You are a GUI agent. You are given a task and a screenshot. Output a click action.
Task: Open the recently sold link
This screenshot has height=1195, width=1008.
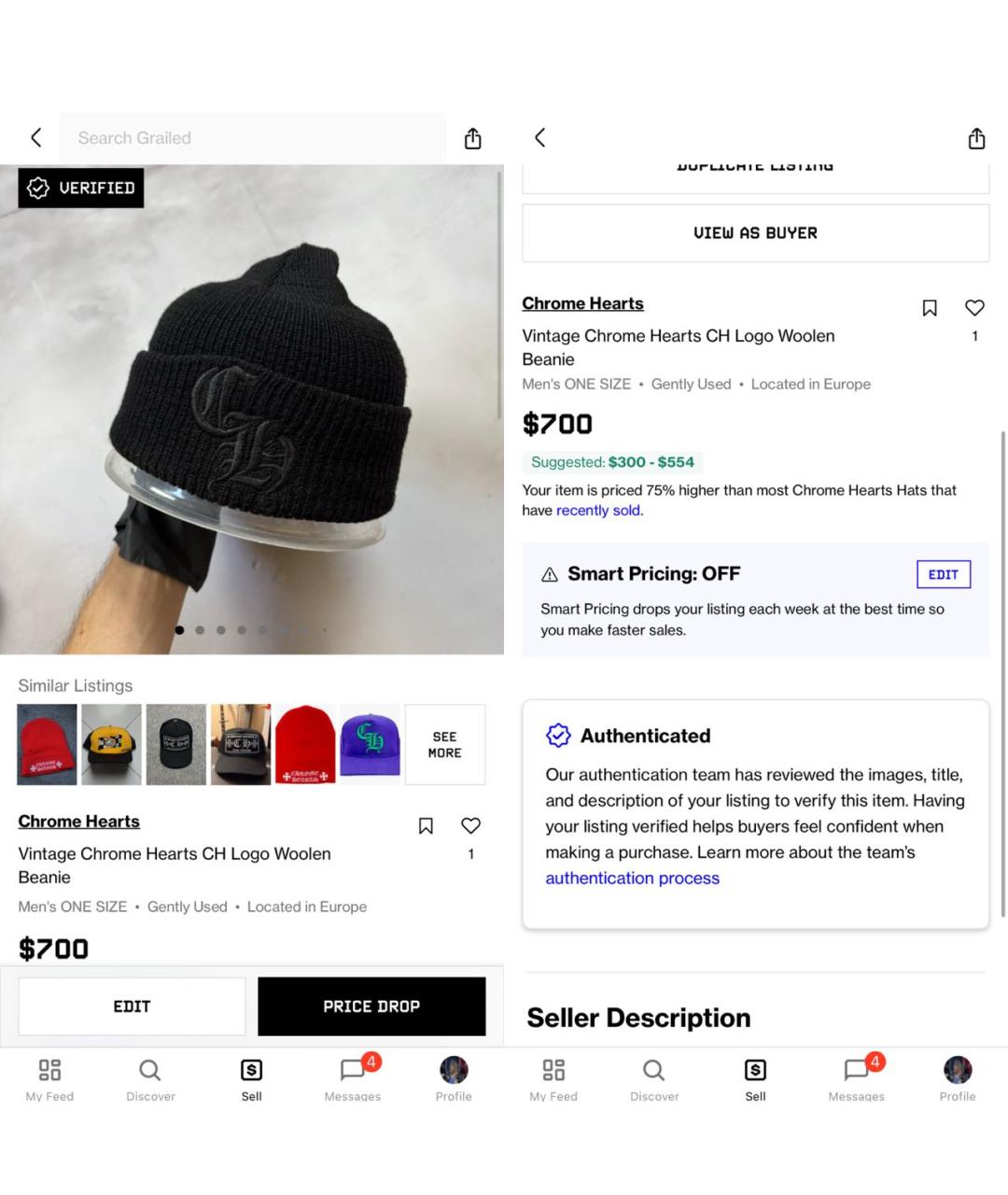pyautogui.click(x=598, y=511)
